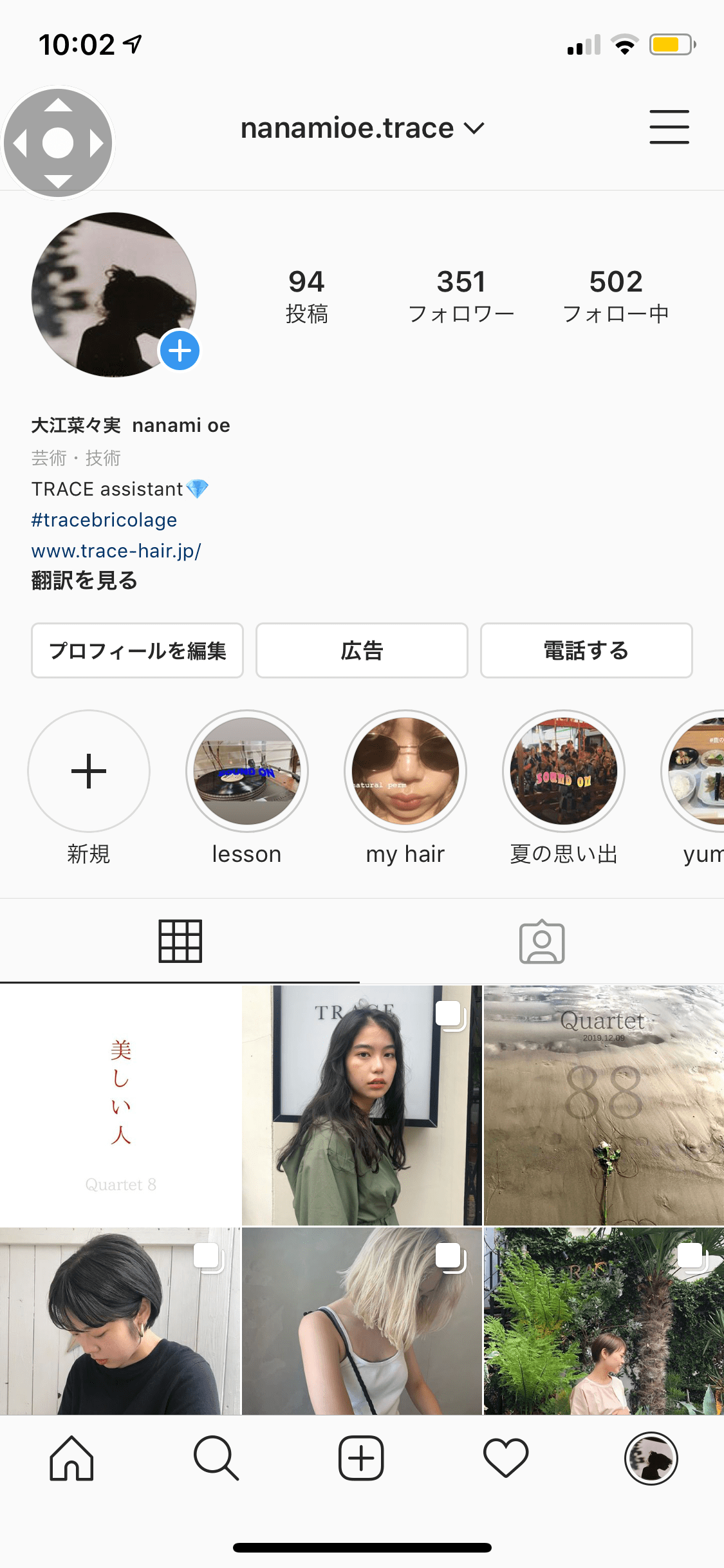Create a new highlight with 新規

click(89, 771)
